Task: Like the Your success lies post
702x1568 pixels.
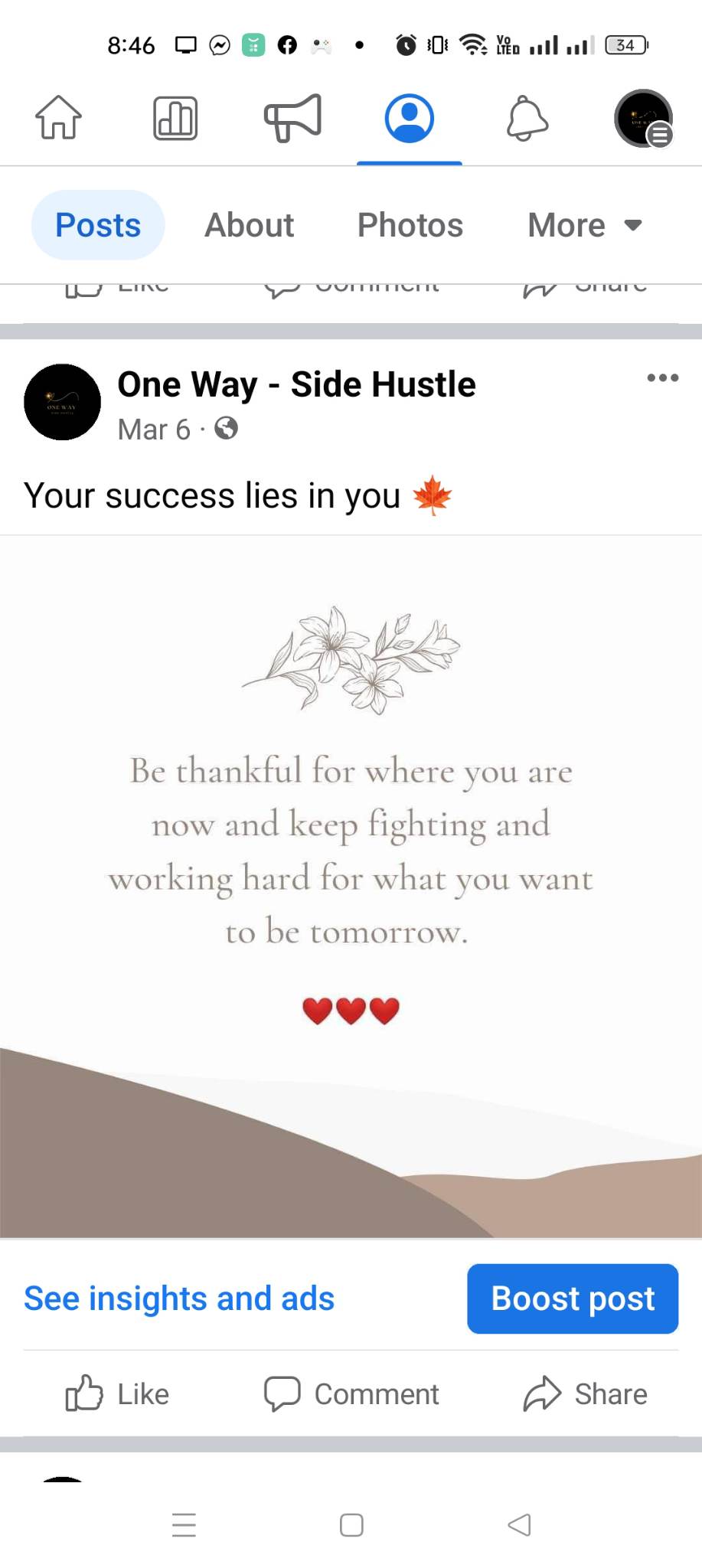Action: point(117,1394)
